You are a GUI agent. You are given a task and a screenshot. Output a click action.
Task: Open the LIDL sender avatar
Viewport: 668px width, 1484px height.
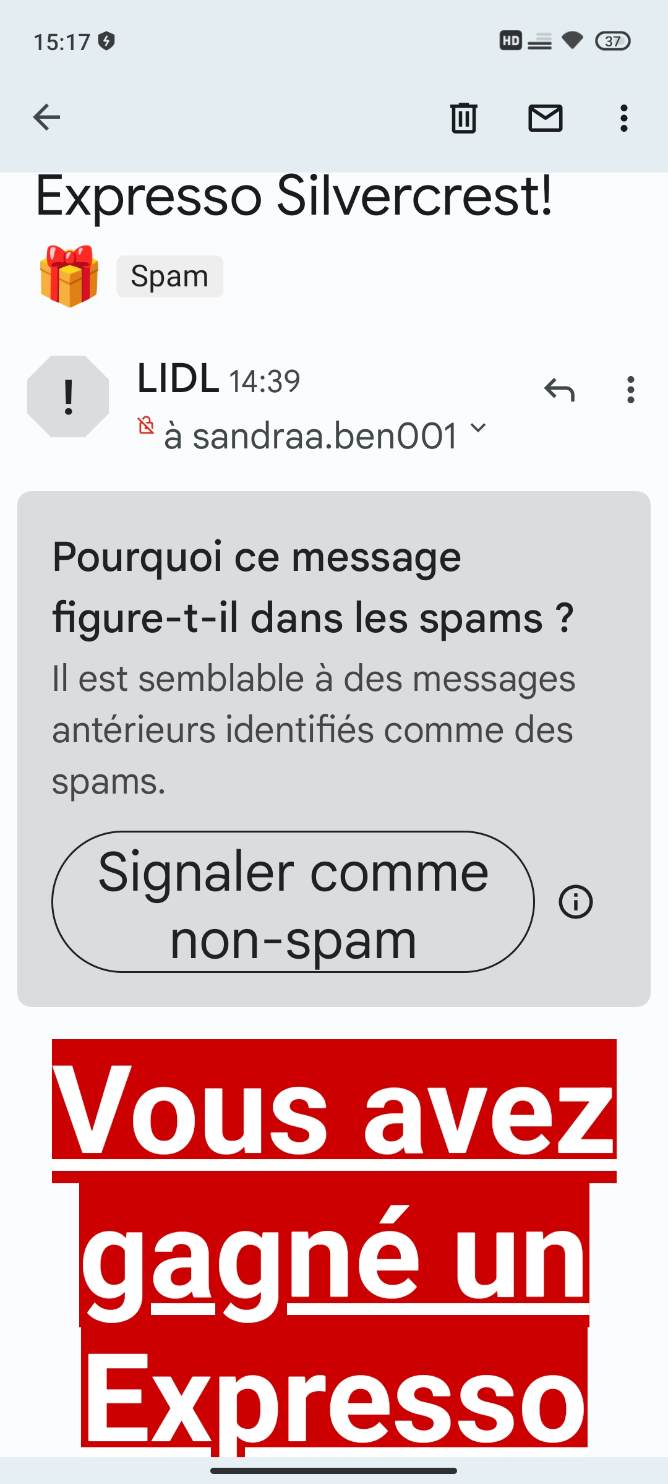[x=68, y=397]
